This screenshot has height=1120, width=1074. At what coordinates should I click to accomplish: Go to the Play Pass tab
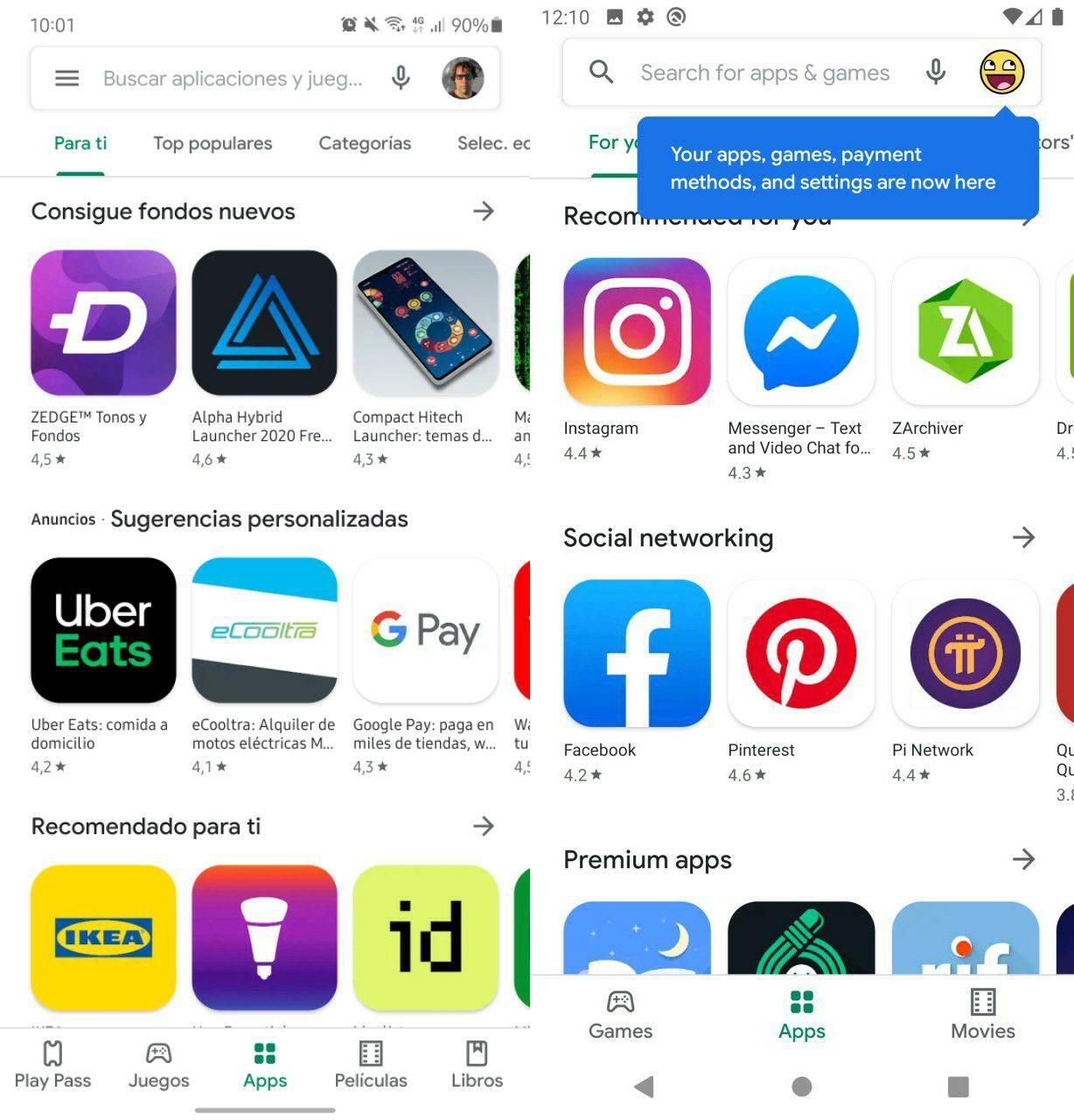click(x=52, y=1064)
